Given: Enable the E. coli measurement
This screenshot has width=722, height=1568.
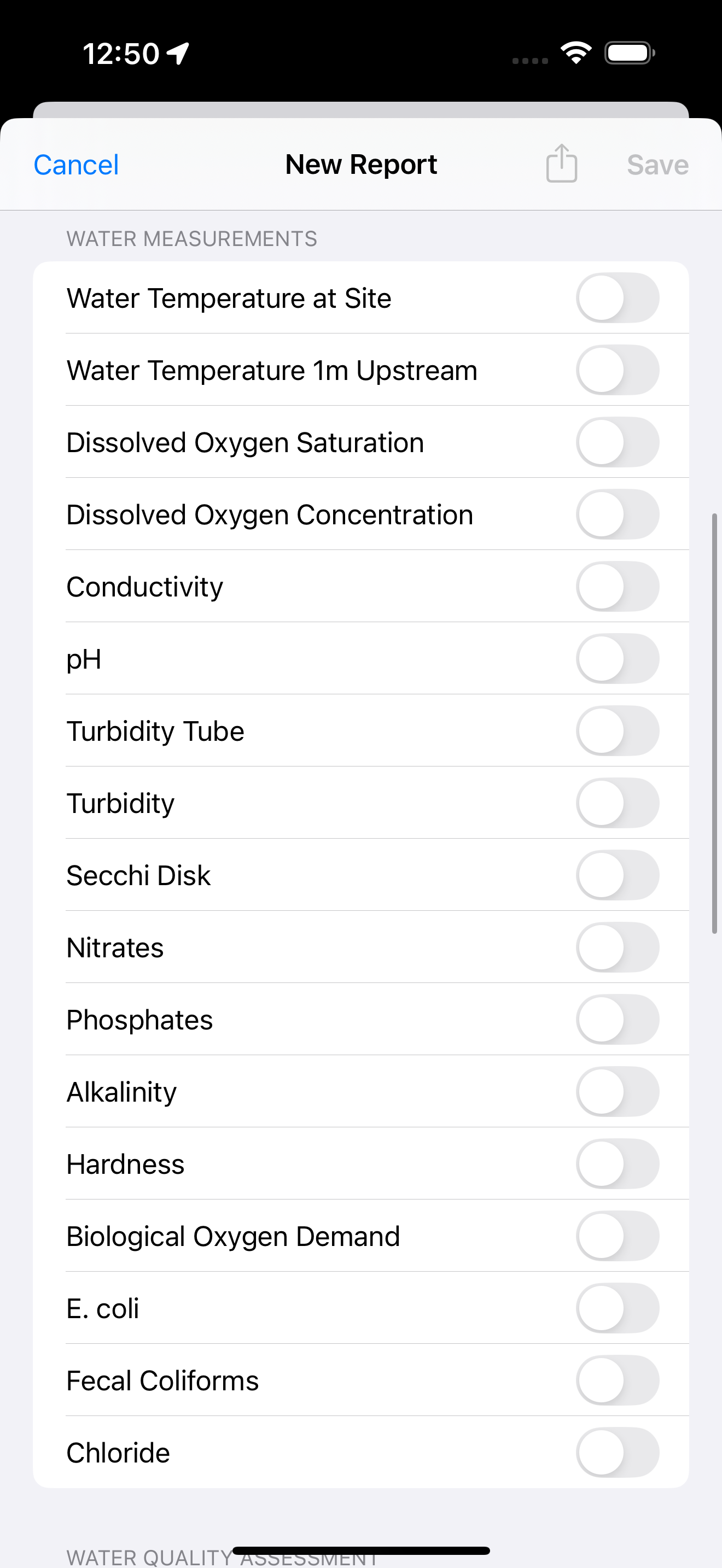Looking at the screenshot, I should pyautogui.click(x=618, y=1307).
